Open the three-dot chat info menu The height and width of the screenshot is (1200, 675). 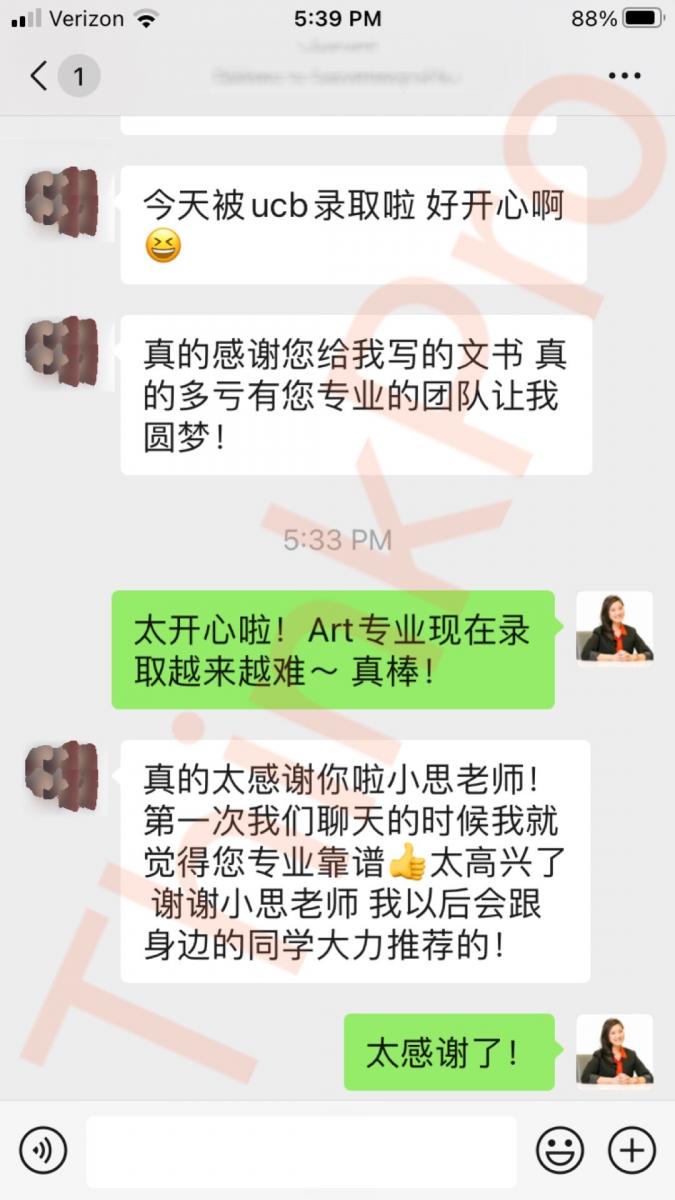tap(624, 76)
